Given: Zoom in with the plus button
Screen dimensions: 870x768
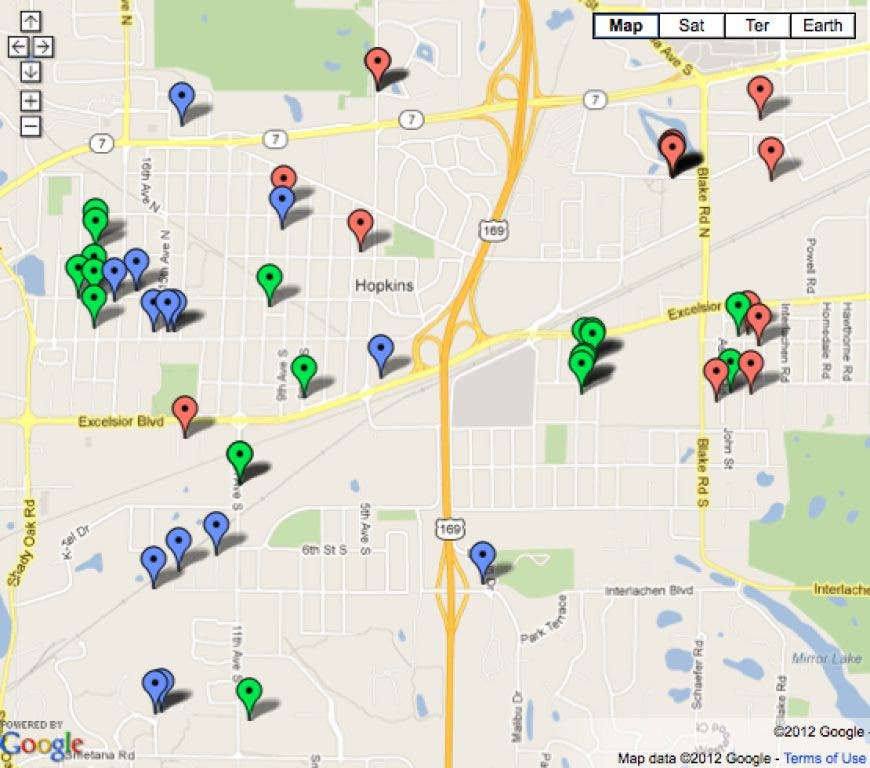Looking at the screenshot, I should [30, 101].
